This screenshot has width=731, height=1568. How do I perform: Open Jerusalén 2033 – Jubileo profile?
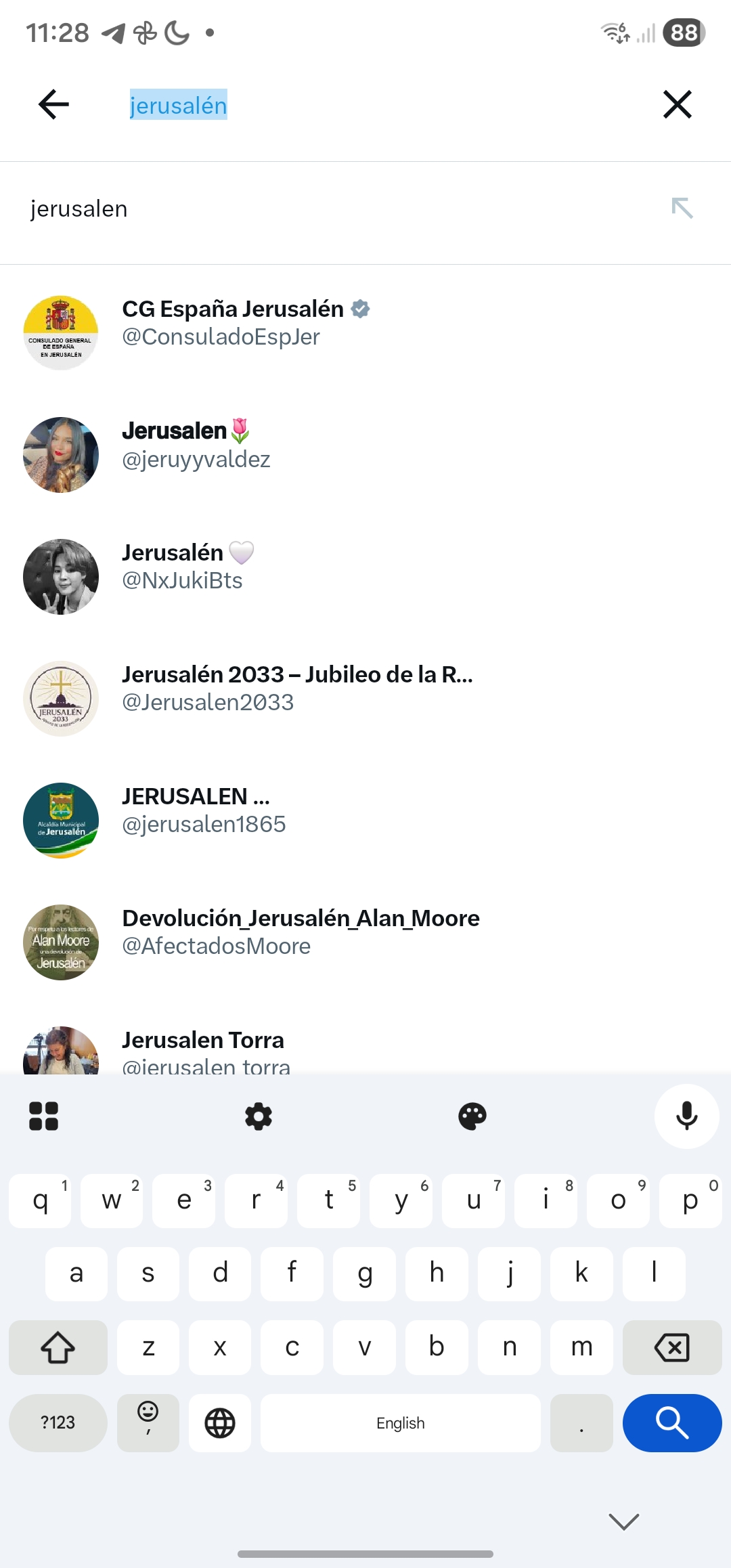296,688
